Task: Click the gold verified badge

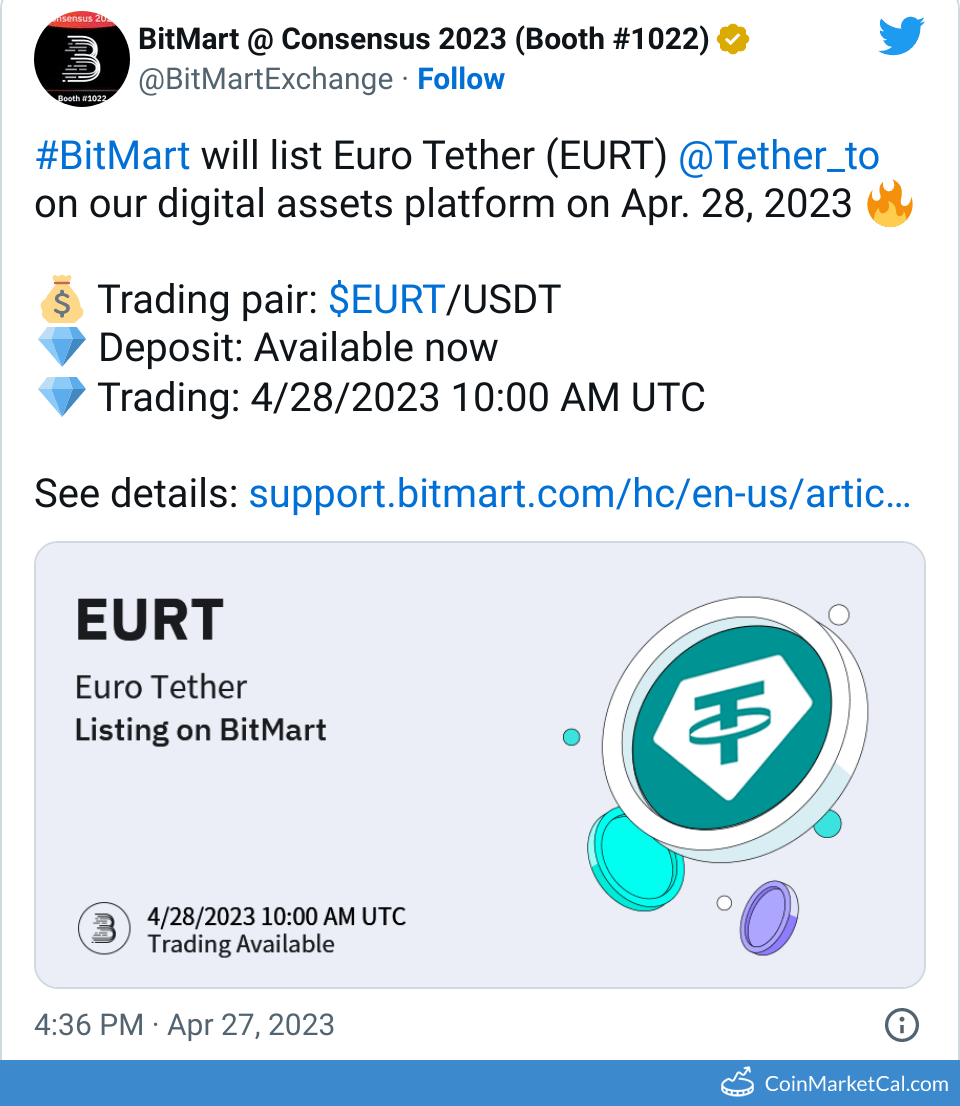Action: click(733, 39)
